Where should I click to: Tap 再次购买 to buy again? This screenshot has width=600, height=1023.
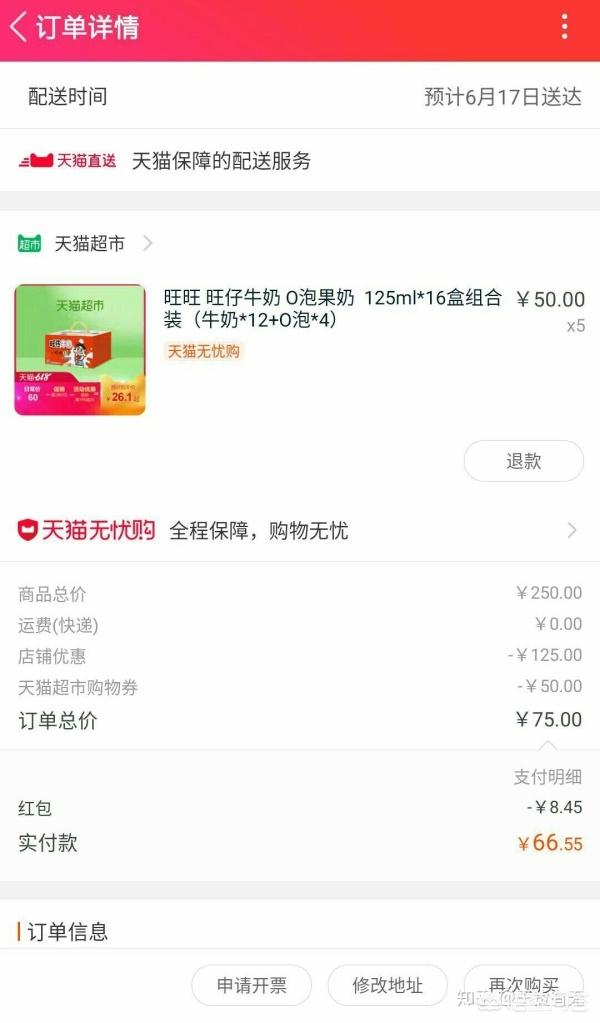tap(524, 985)
